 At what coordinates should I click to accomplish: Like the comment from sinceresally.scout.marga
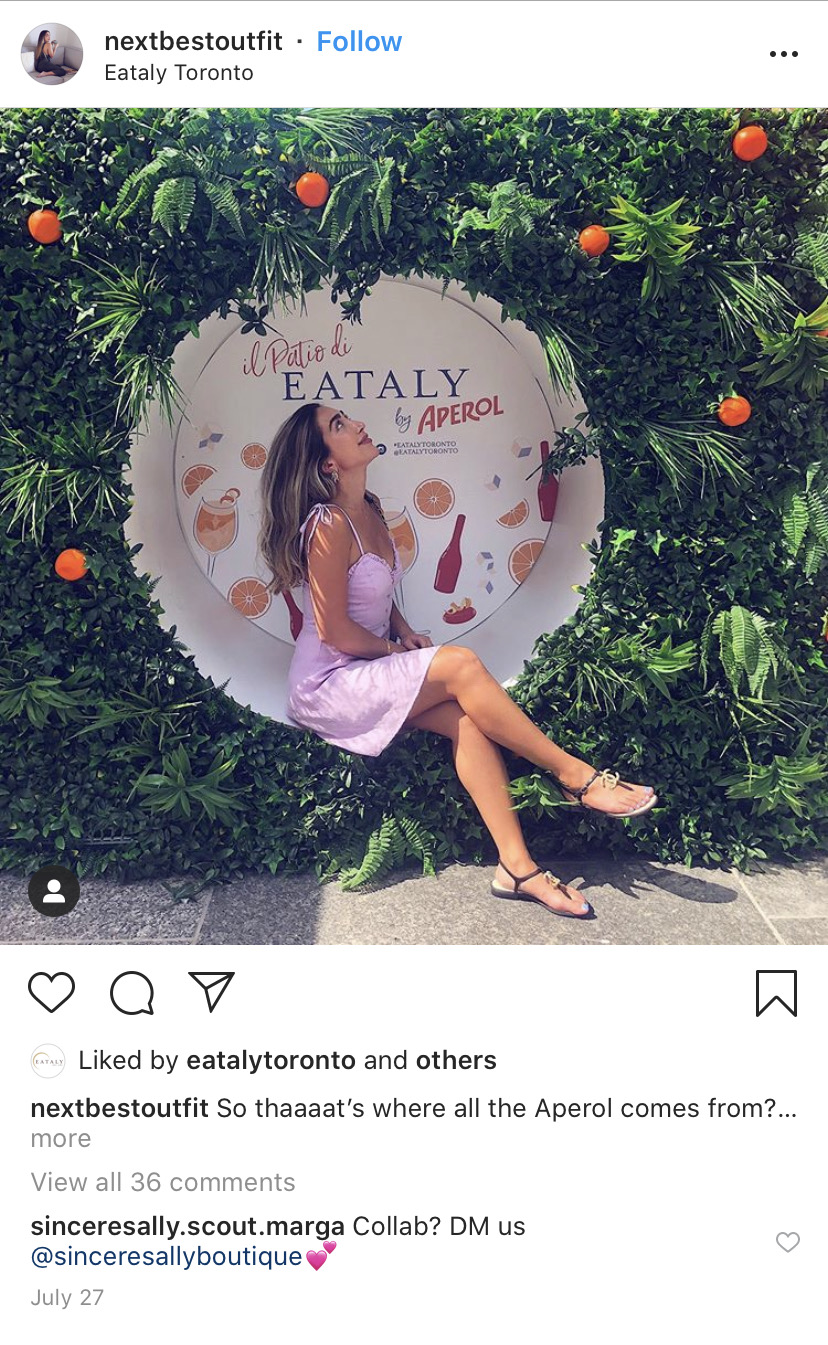(x=788, y=1242)
